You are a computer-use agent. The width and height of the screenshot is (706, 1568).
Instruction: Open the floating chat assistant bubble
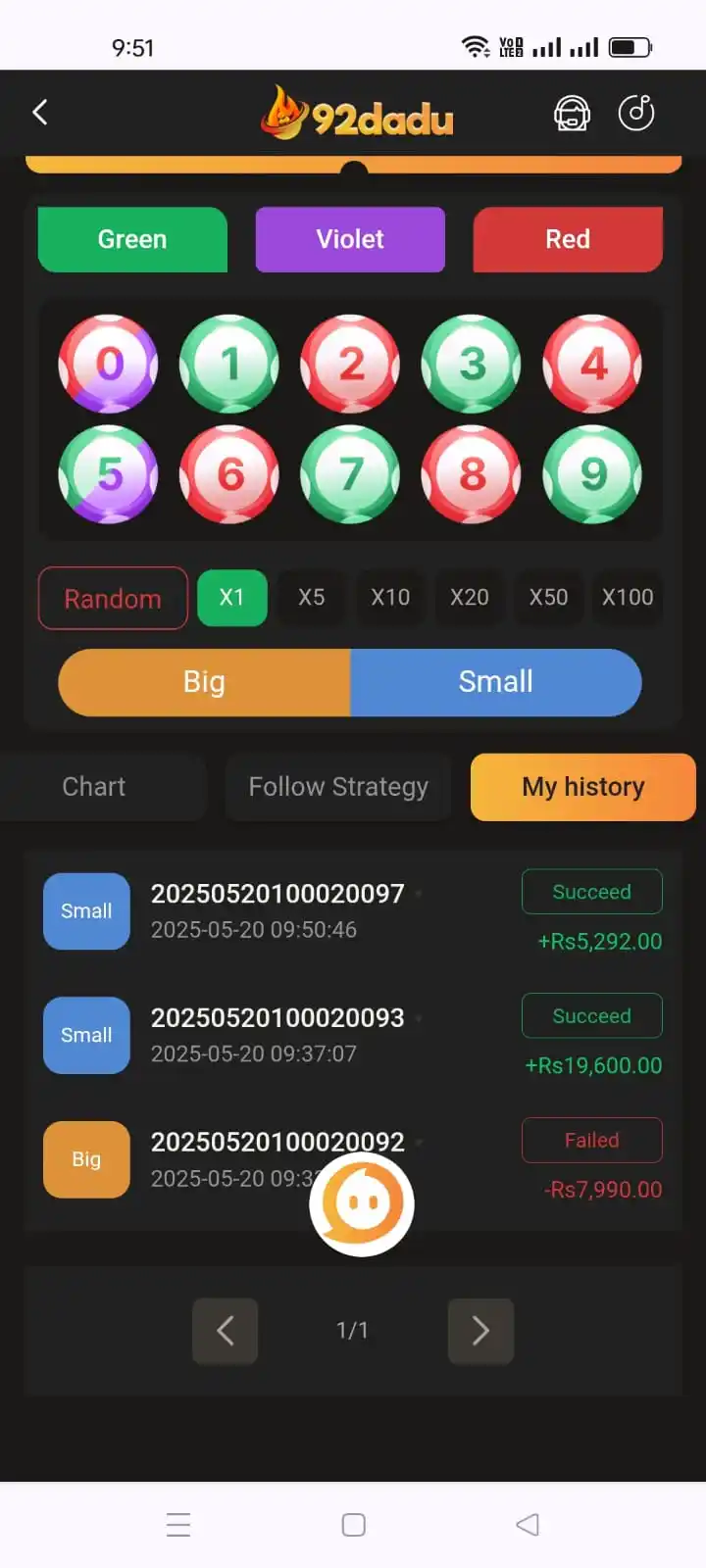pos(362,1203)
